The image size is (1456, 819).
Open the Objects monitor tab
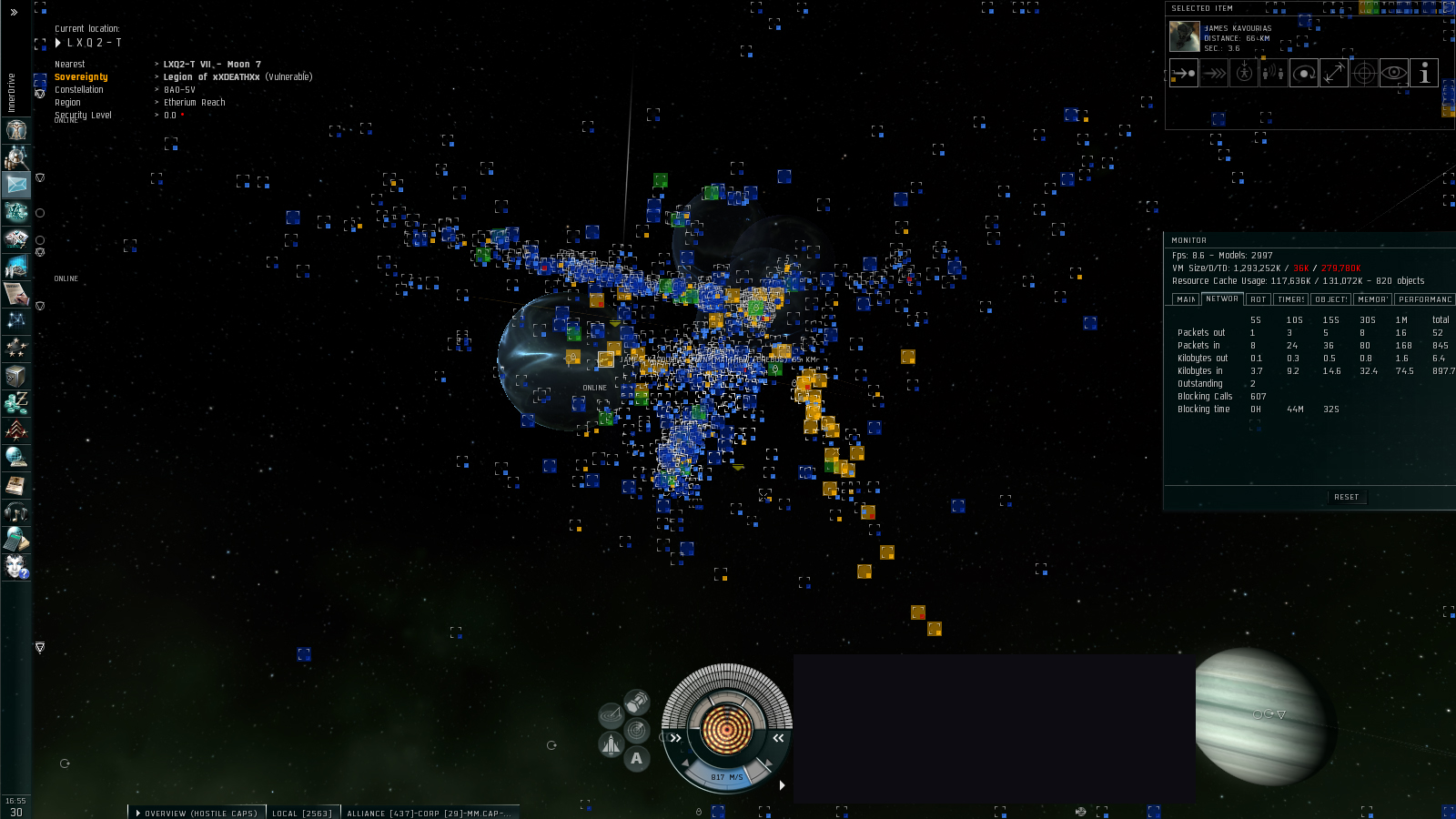1330,299
